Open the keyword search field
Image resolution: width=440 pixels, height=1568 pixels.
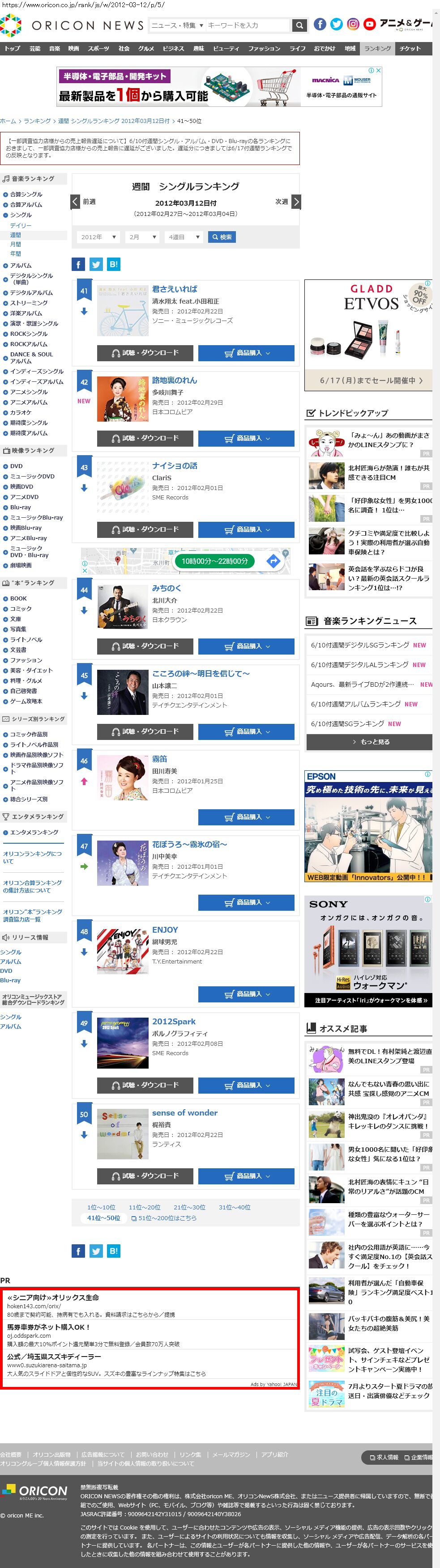[246, 25]
